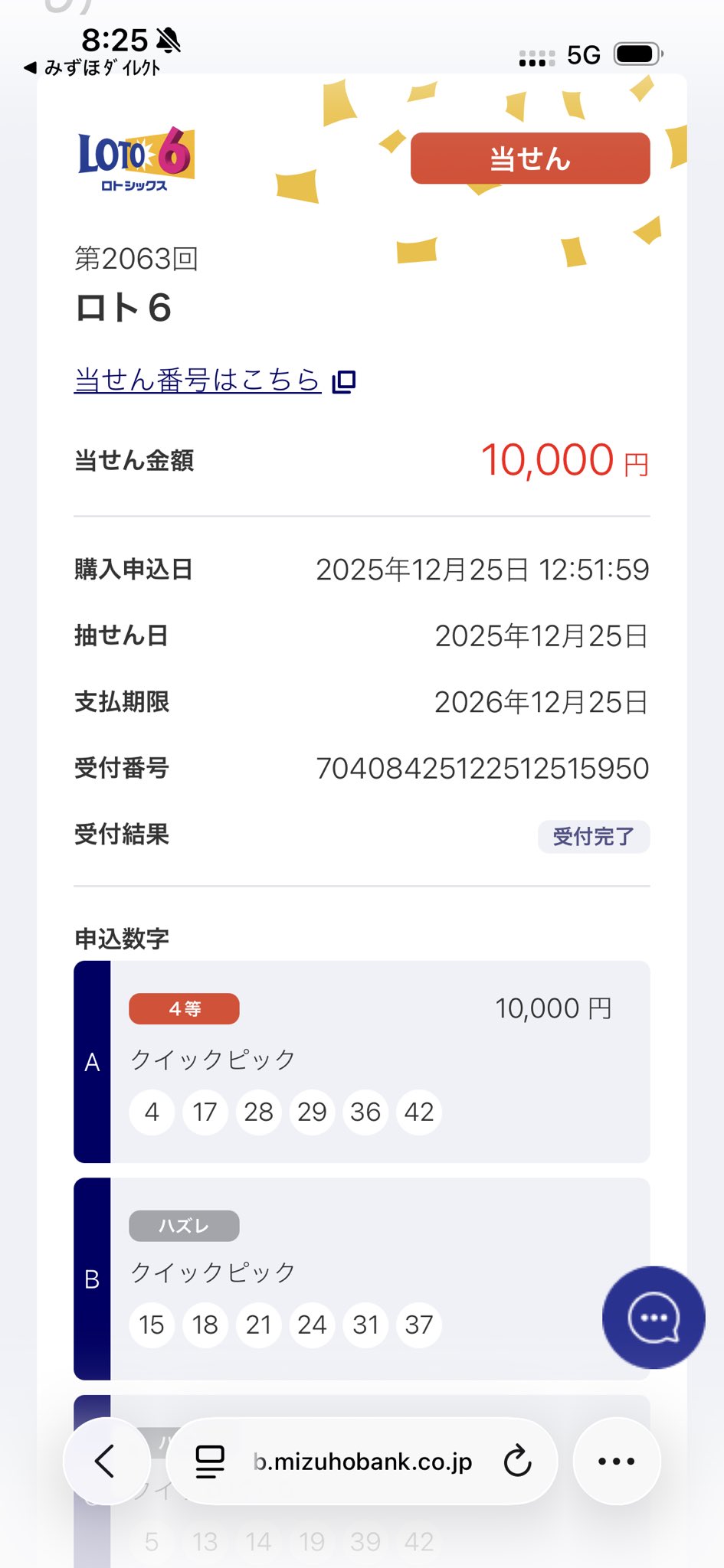Image resolution: width=724 pixels, height=1568 pixels.
Task: Return to みずほダイレクト app
Action: (93, 68)
